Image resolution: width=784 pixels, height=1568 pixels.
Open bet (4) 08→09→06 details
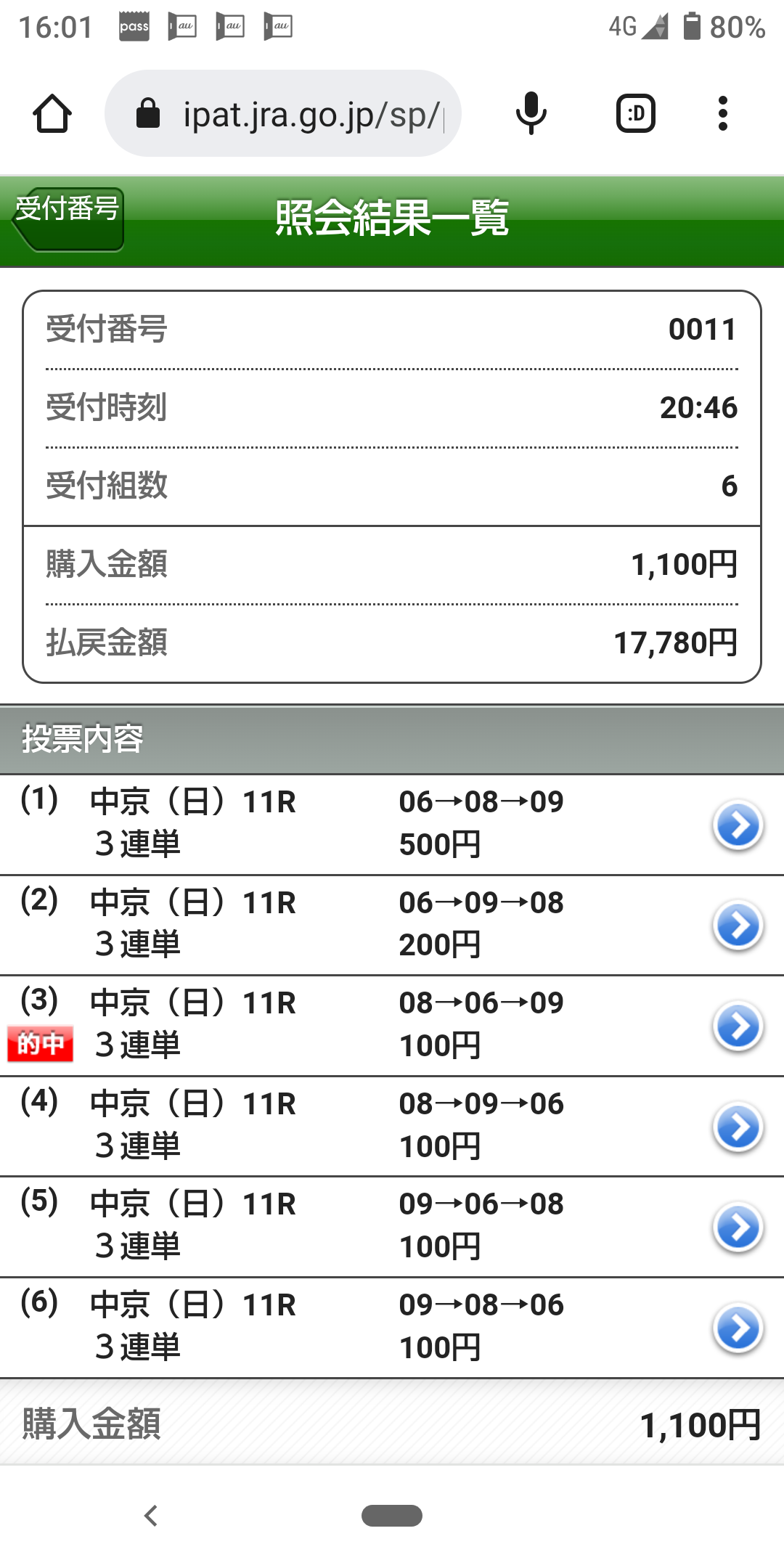(x=738, y=1127)
